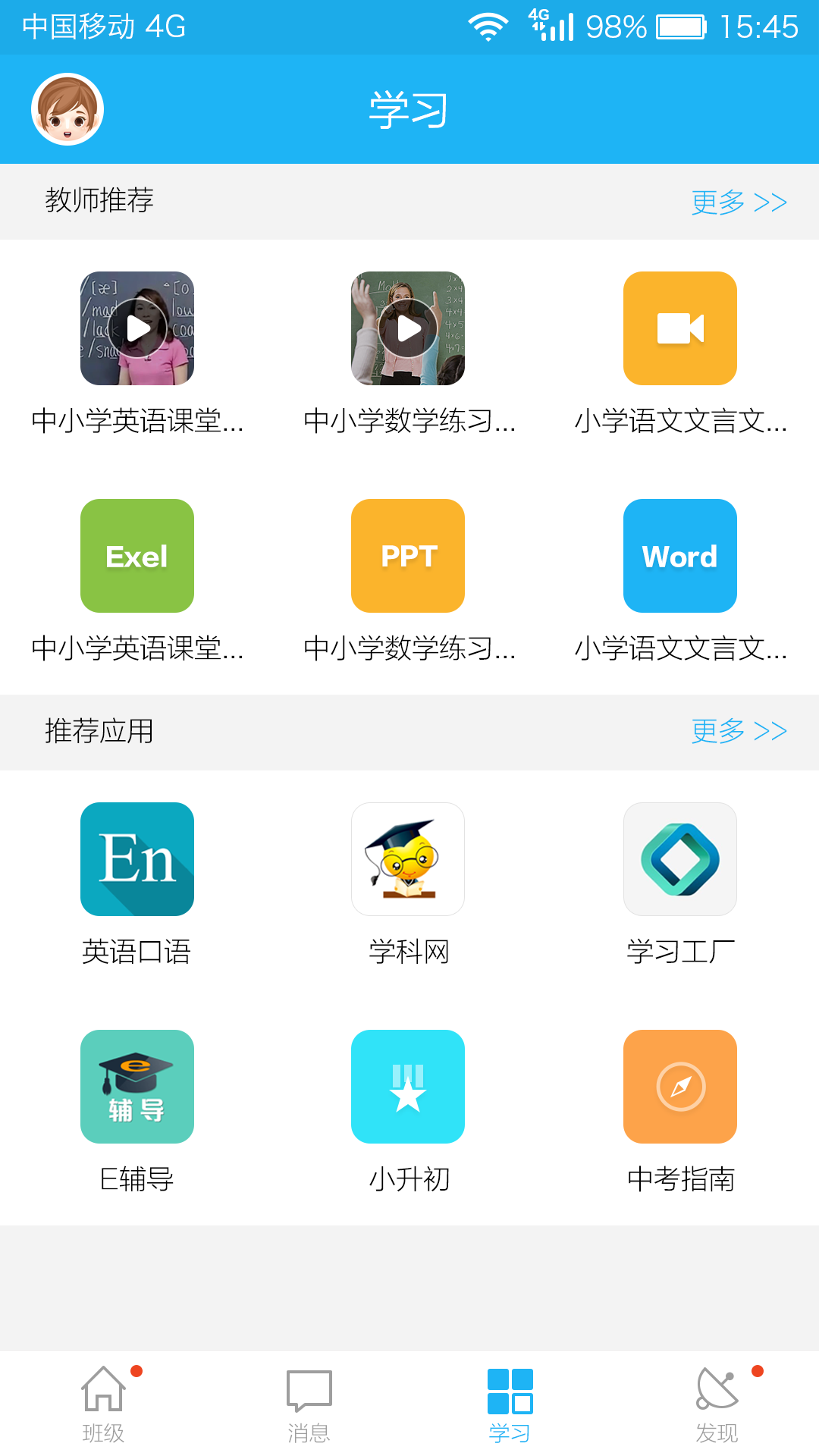Launch the 英语口语 app
The height and width of the screenshot is (1456, 819).
(136, 859)
